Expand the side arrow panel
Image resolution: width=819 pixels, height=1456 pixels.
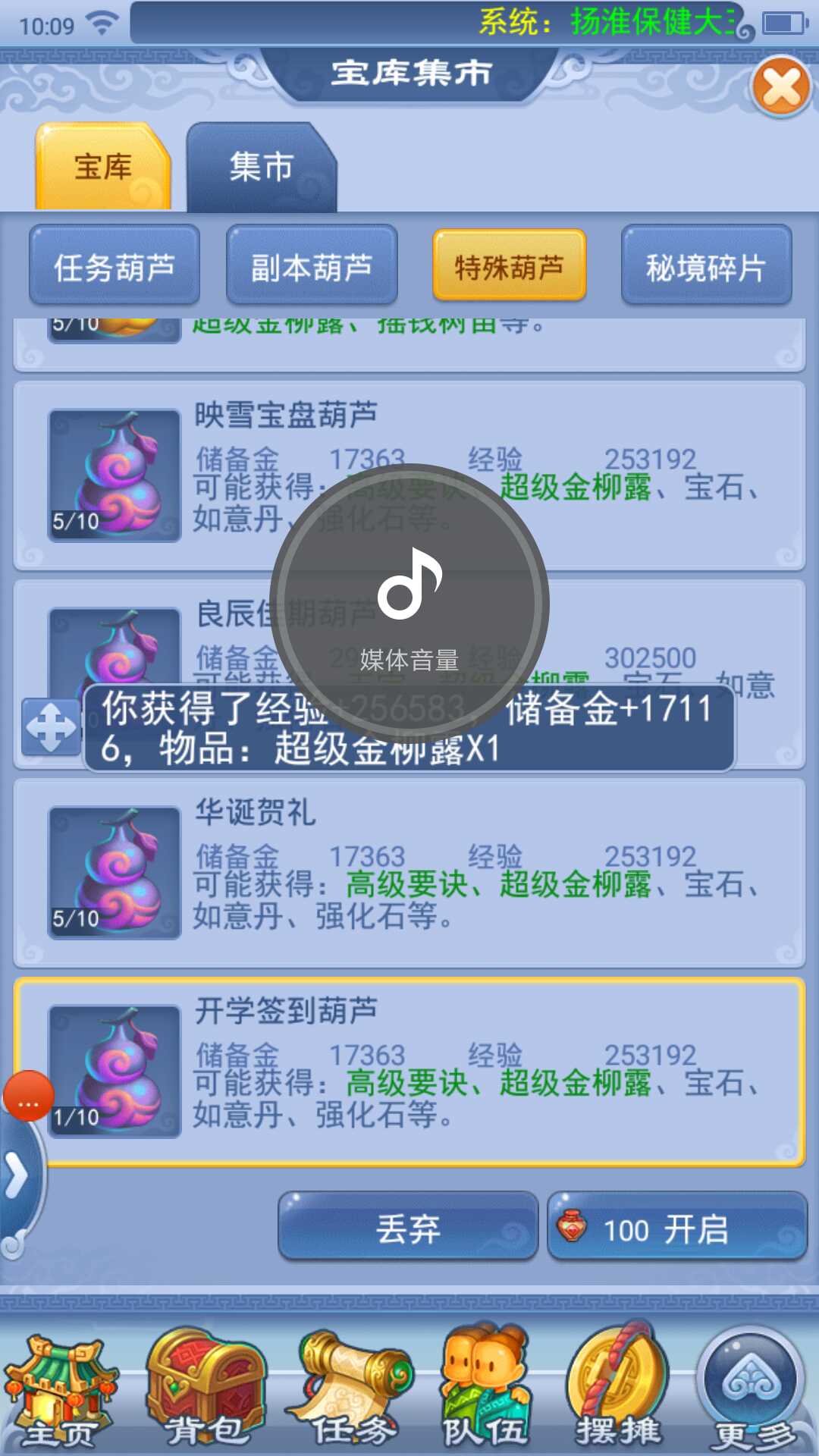[17, 1177]
